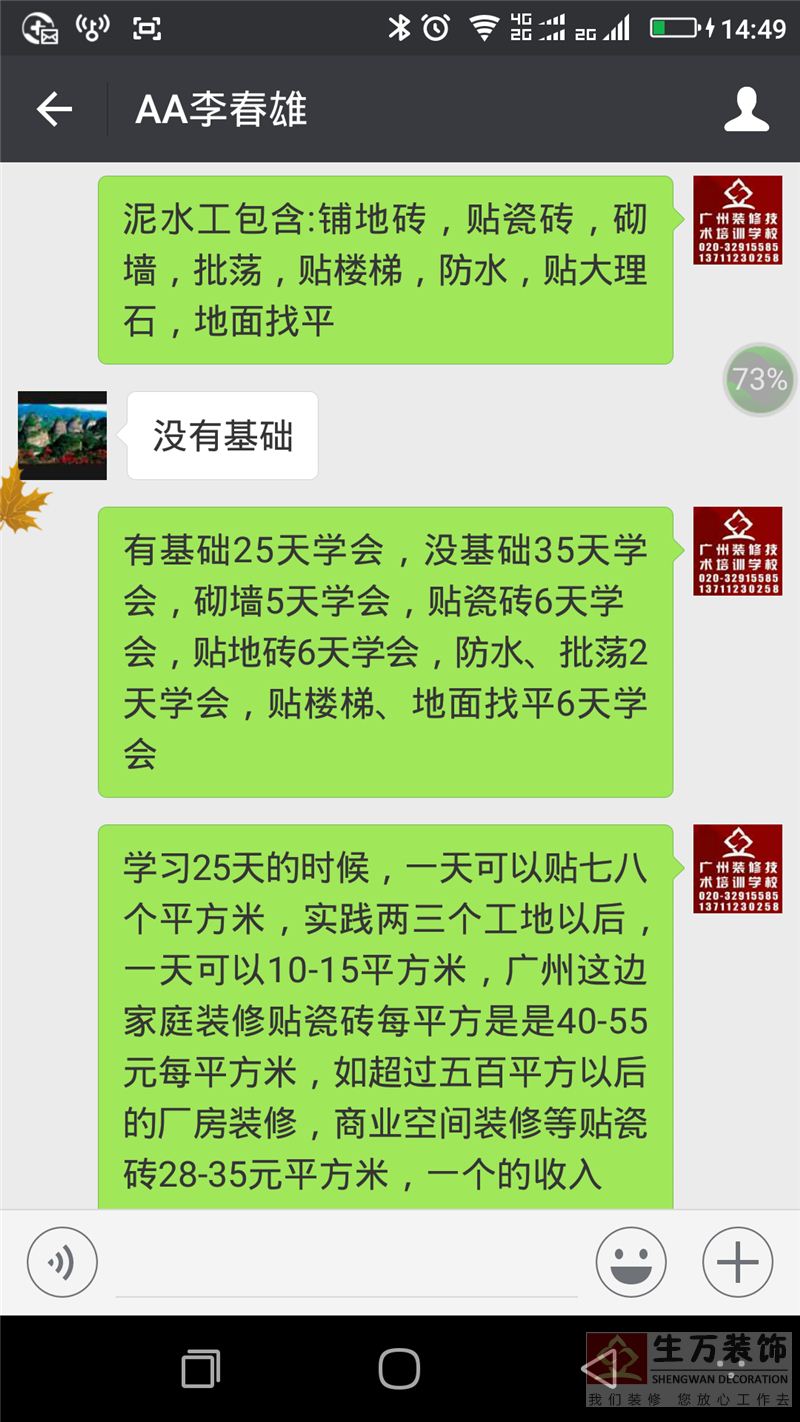Open sender's avatar next to 泥水工包含 message
The width and height of the screenshot is (800, 1422).
pos(738,220)
